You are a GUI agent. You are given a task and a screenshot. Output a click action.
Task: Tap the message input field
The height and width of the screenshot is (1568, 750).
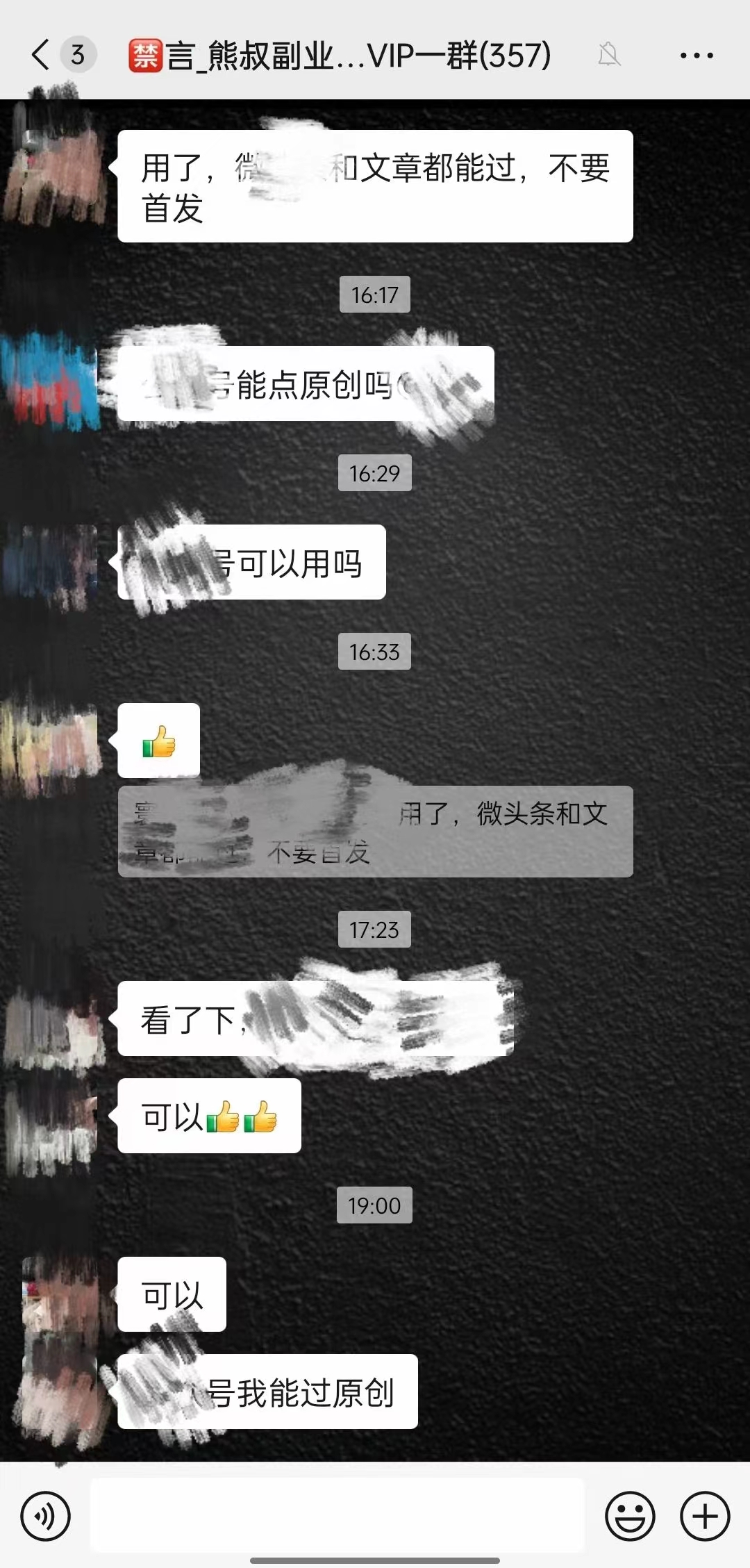(x=337, y=1515)
